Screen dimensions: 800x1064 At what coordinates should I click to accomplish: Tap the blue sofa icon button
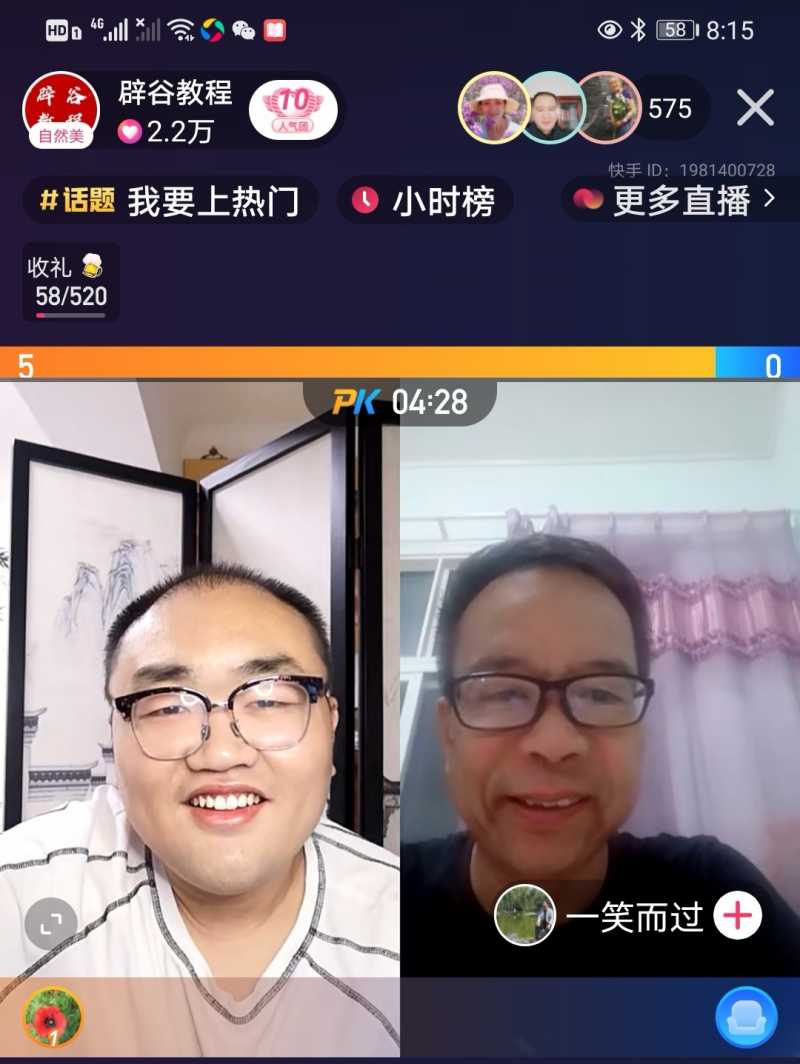(746, 1017)
